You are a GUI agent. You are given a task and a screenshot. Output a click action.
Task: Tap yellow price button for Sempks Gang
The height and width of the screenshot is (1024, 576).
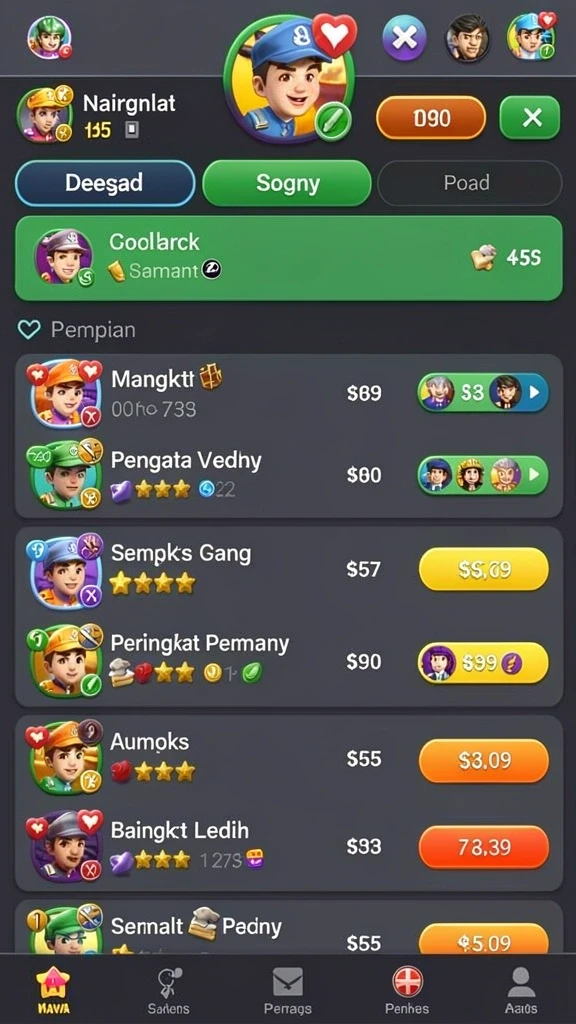click(x=484, y=569)
